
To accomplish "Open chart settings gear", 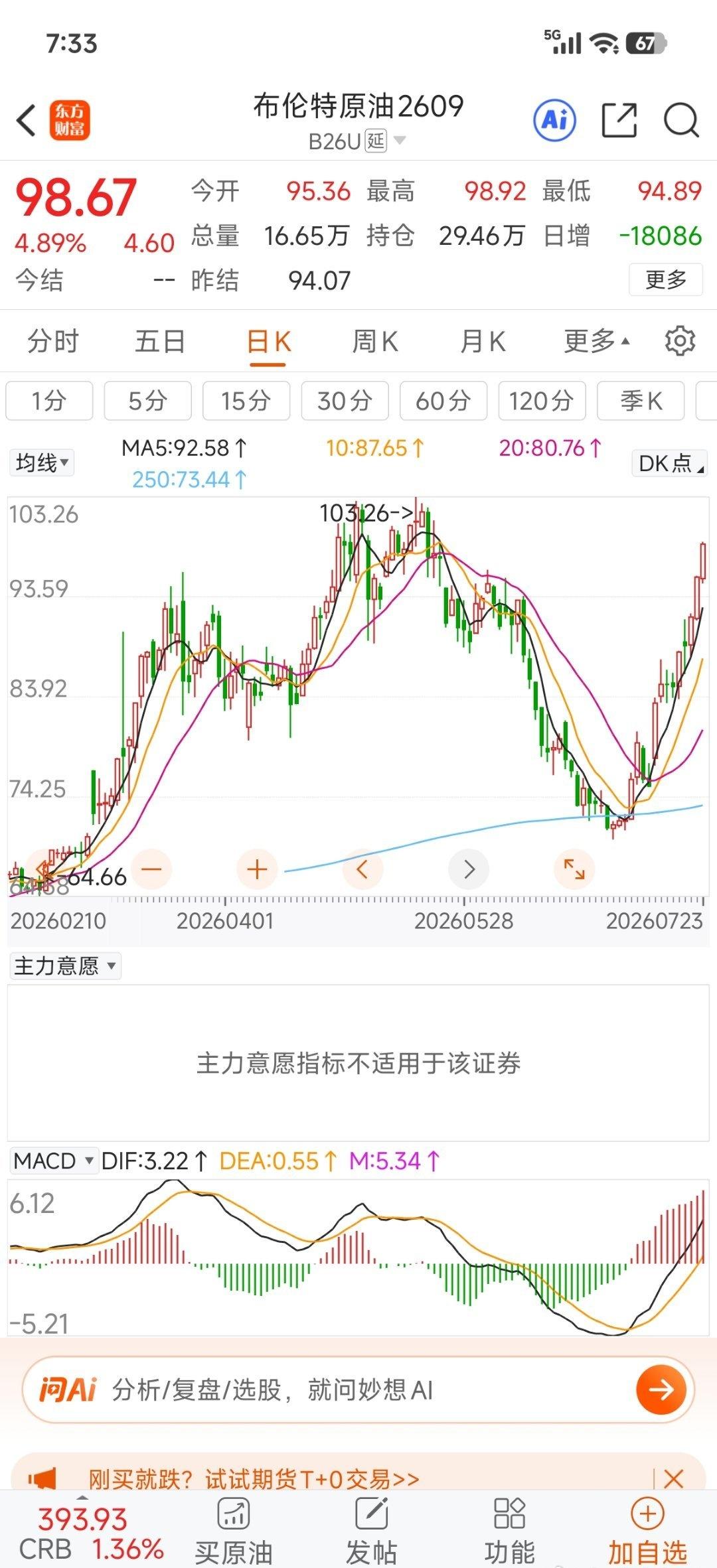I will coord(680,341).
